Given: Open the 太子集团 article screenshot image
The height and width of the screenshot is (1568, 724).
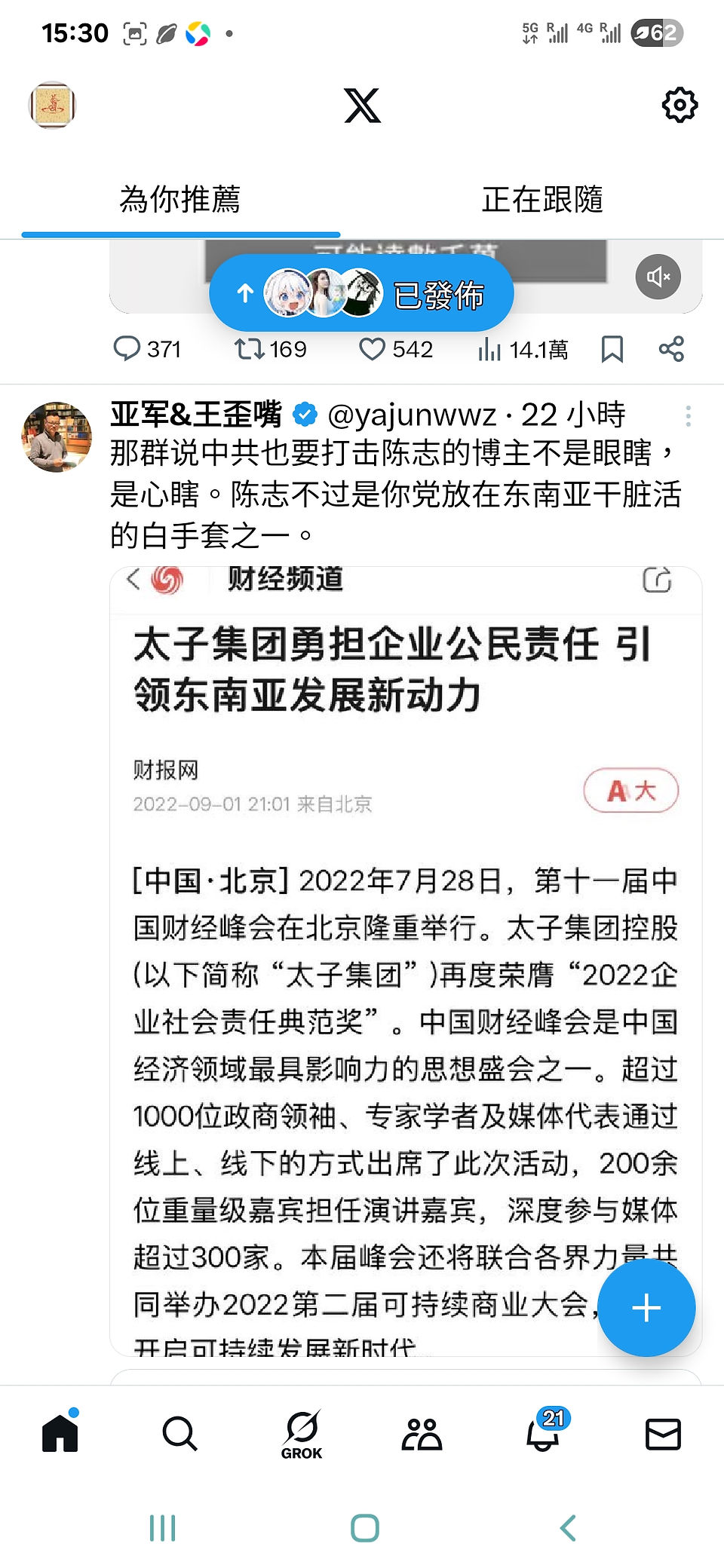Looking at the screenshot, I should (406, 961).
